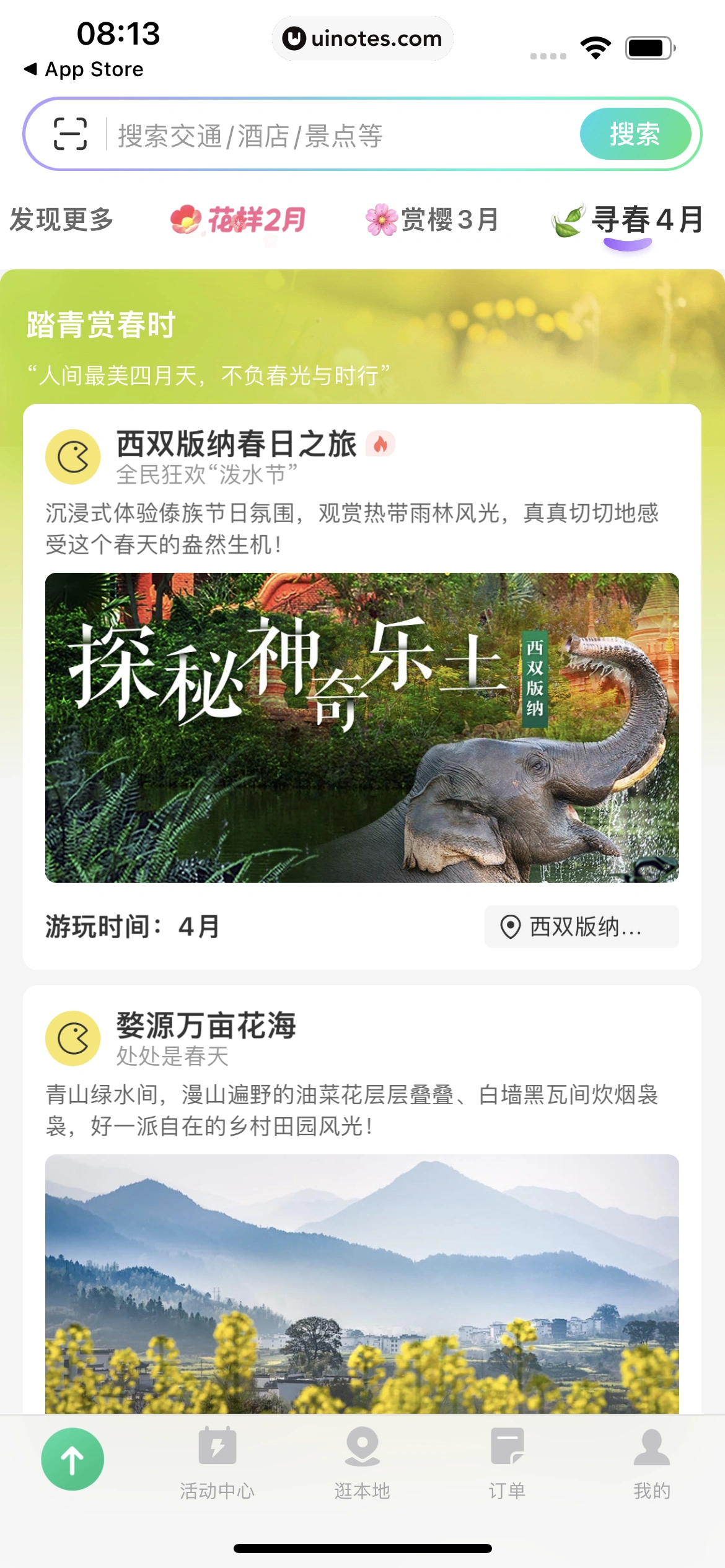The image size is (725, 1568).
Task: Switch to 我的 profile tab
Action: [652, 1463]
